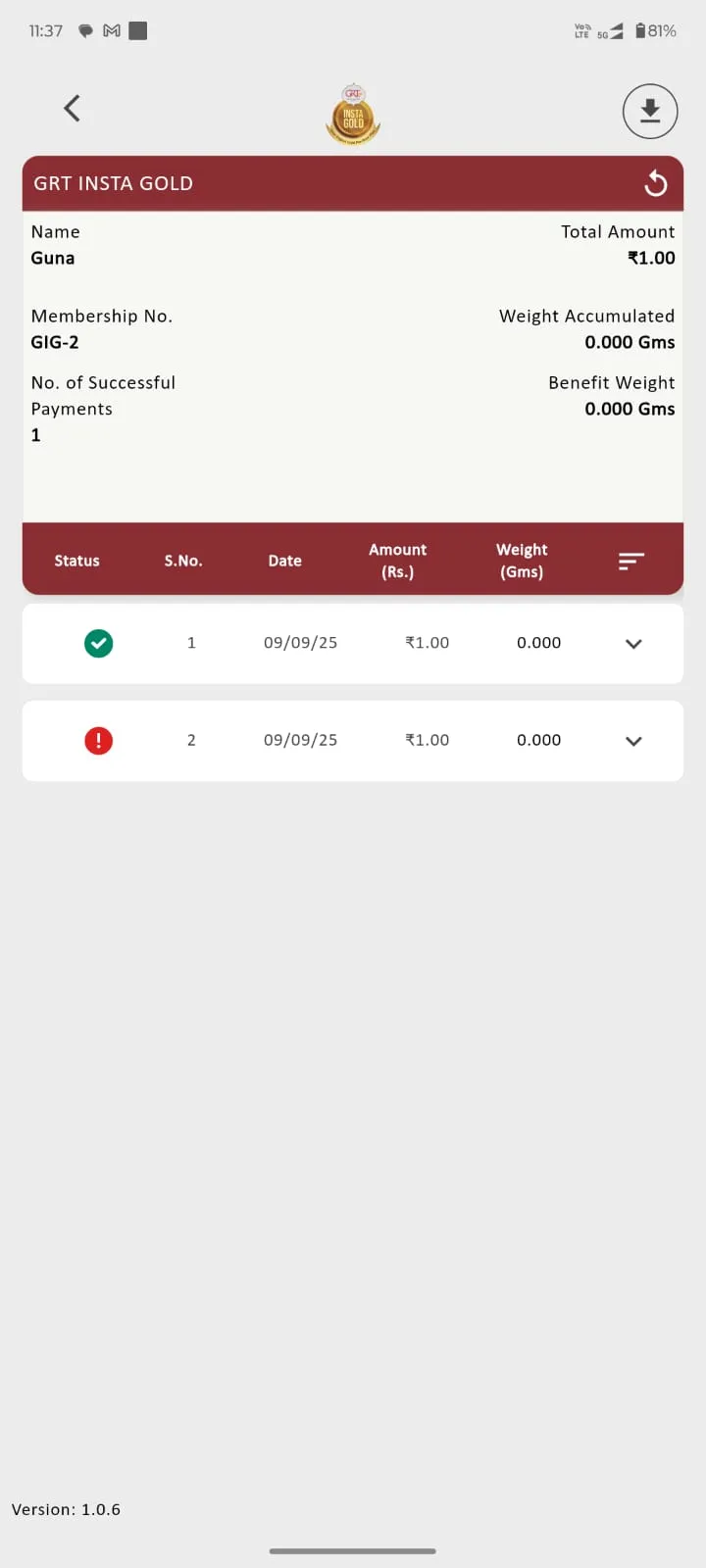Collapse the successful payment row chevron

(632, 644)
